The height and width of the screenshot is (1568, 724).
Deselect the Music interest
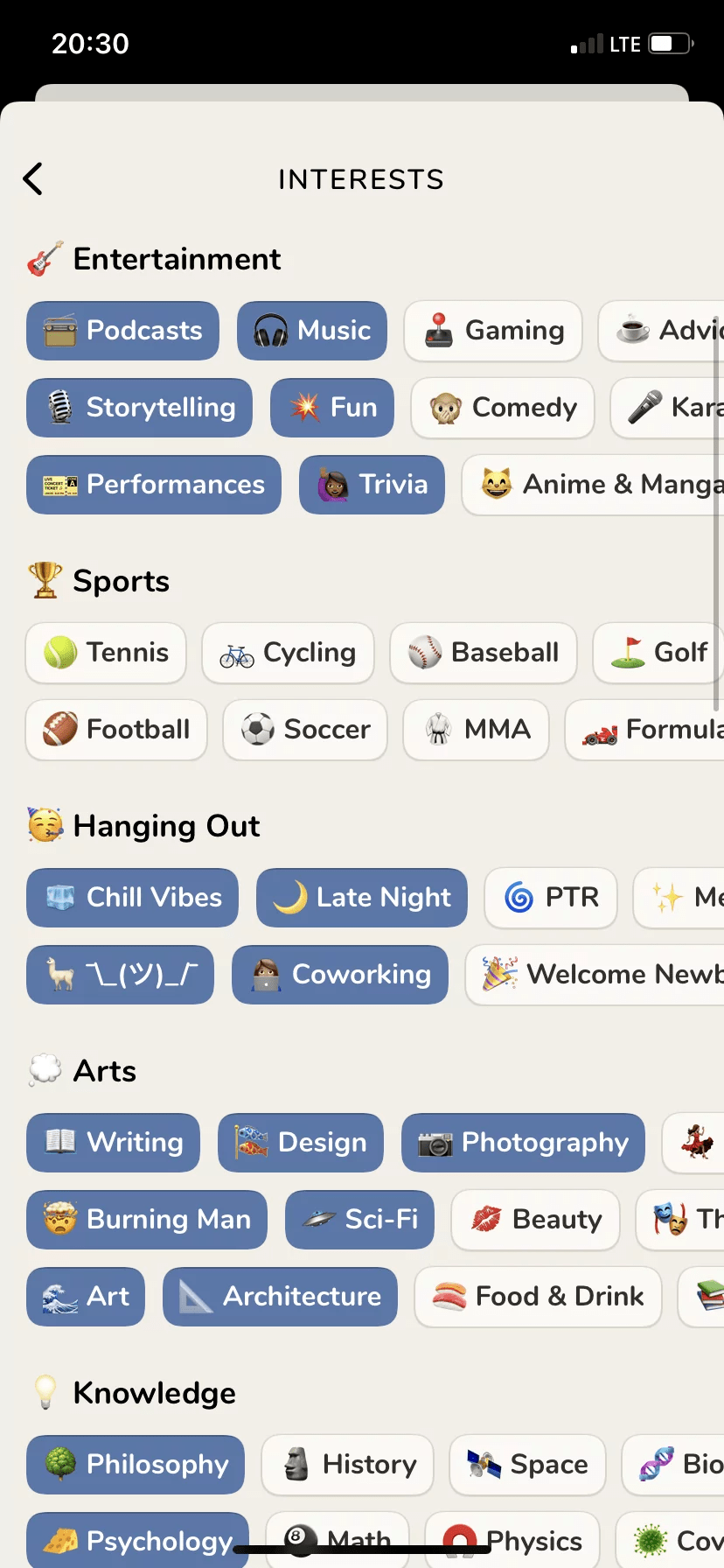pyautogui.click(x=312, y=331)
